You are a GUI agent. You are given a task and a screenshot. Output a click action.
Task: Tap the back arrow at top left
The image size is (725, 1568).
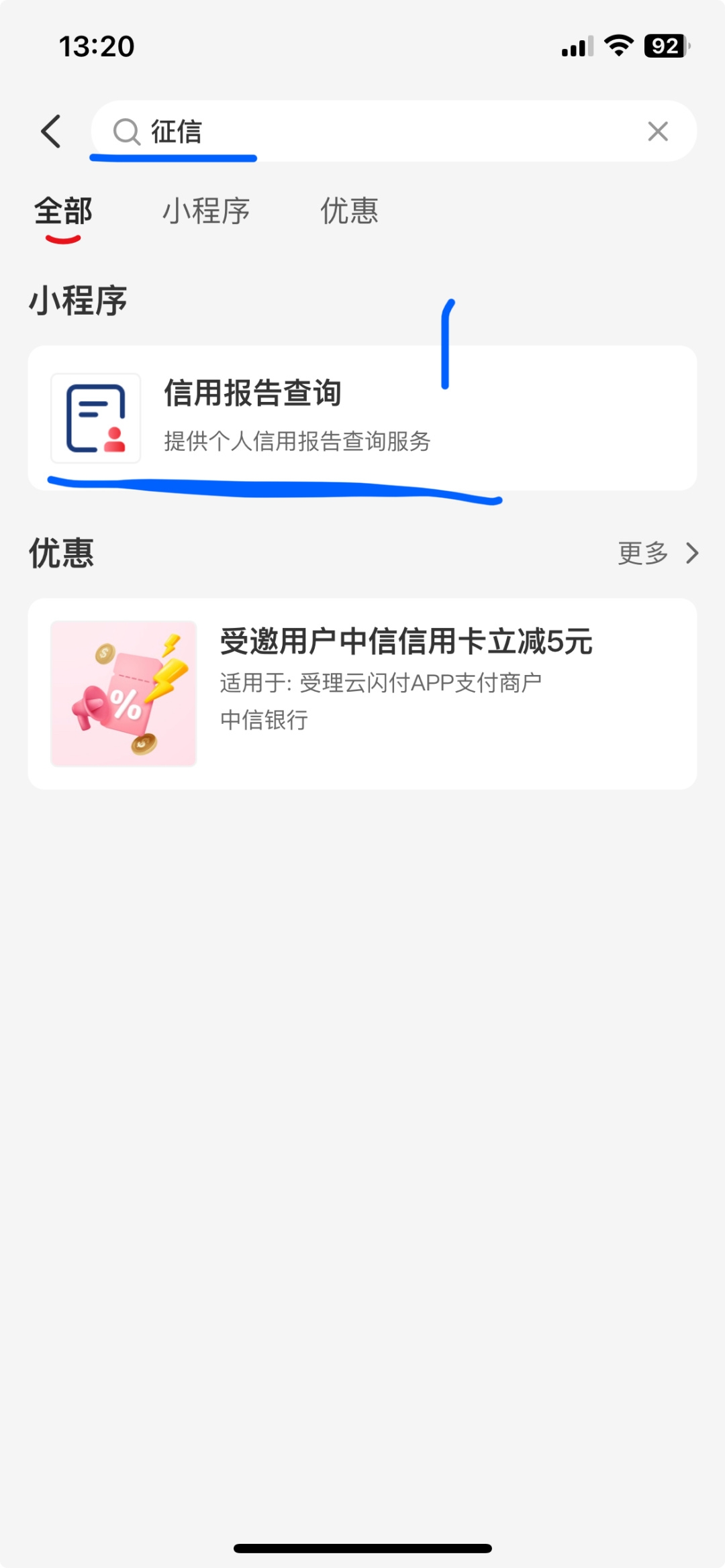51,132
